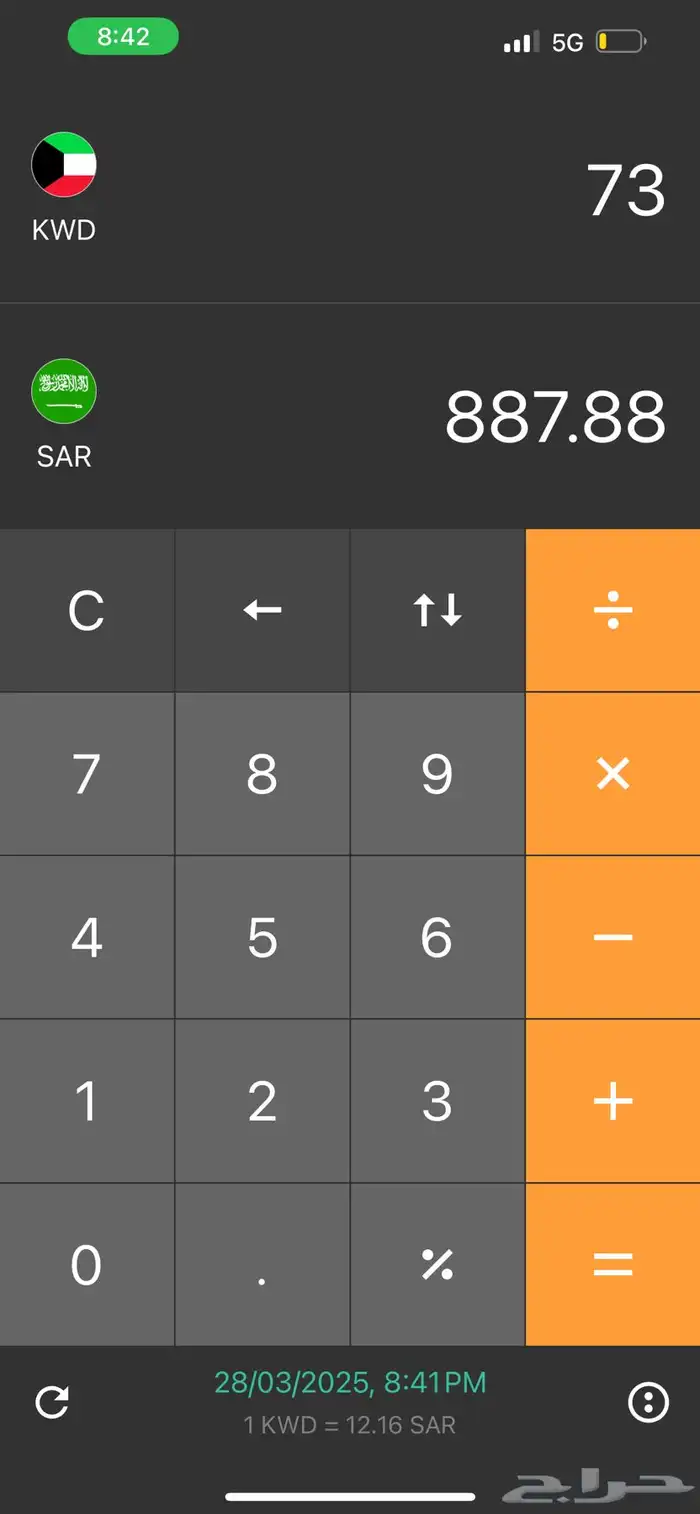
Task: Delete the last digit with the backspace arrow
Action: tap(262, 610)
